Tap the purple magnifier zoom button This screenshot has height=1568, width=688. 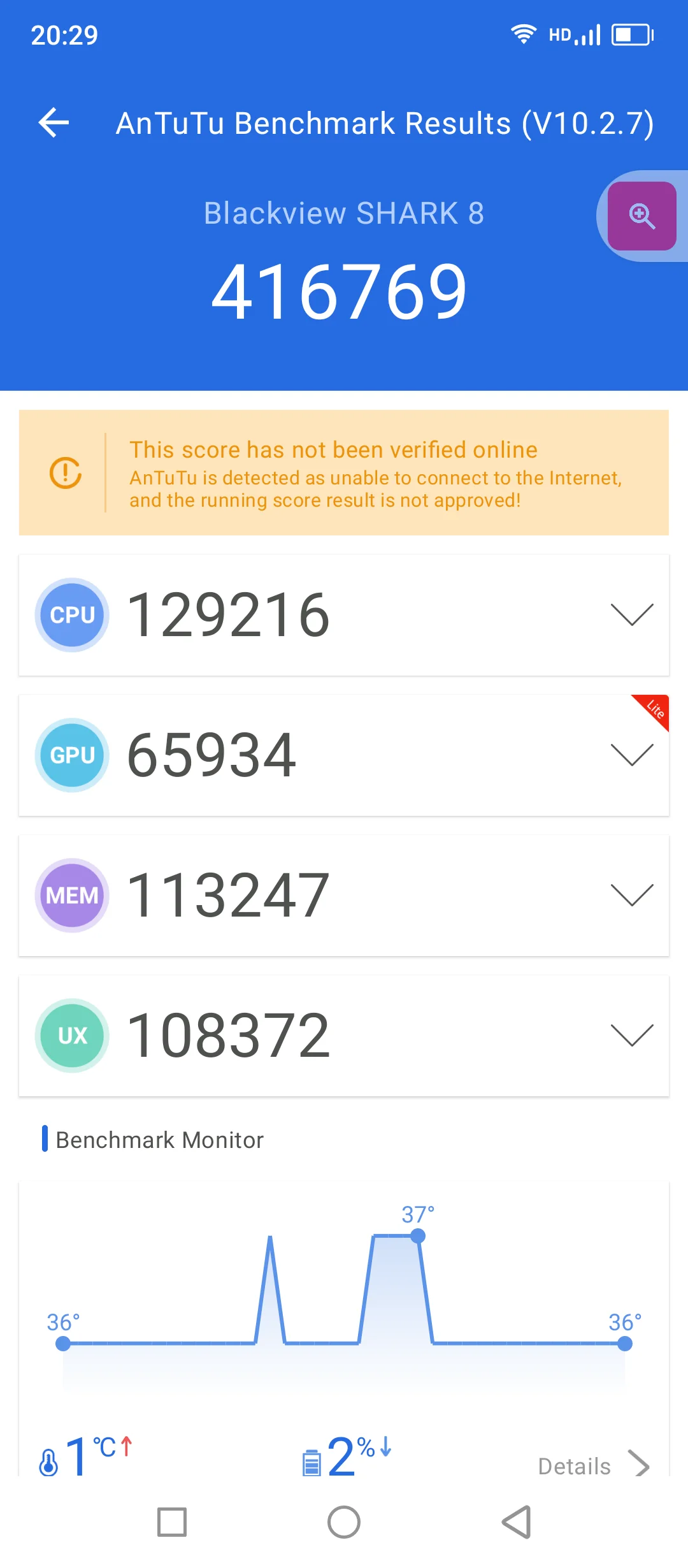(641, 216)
